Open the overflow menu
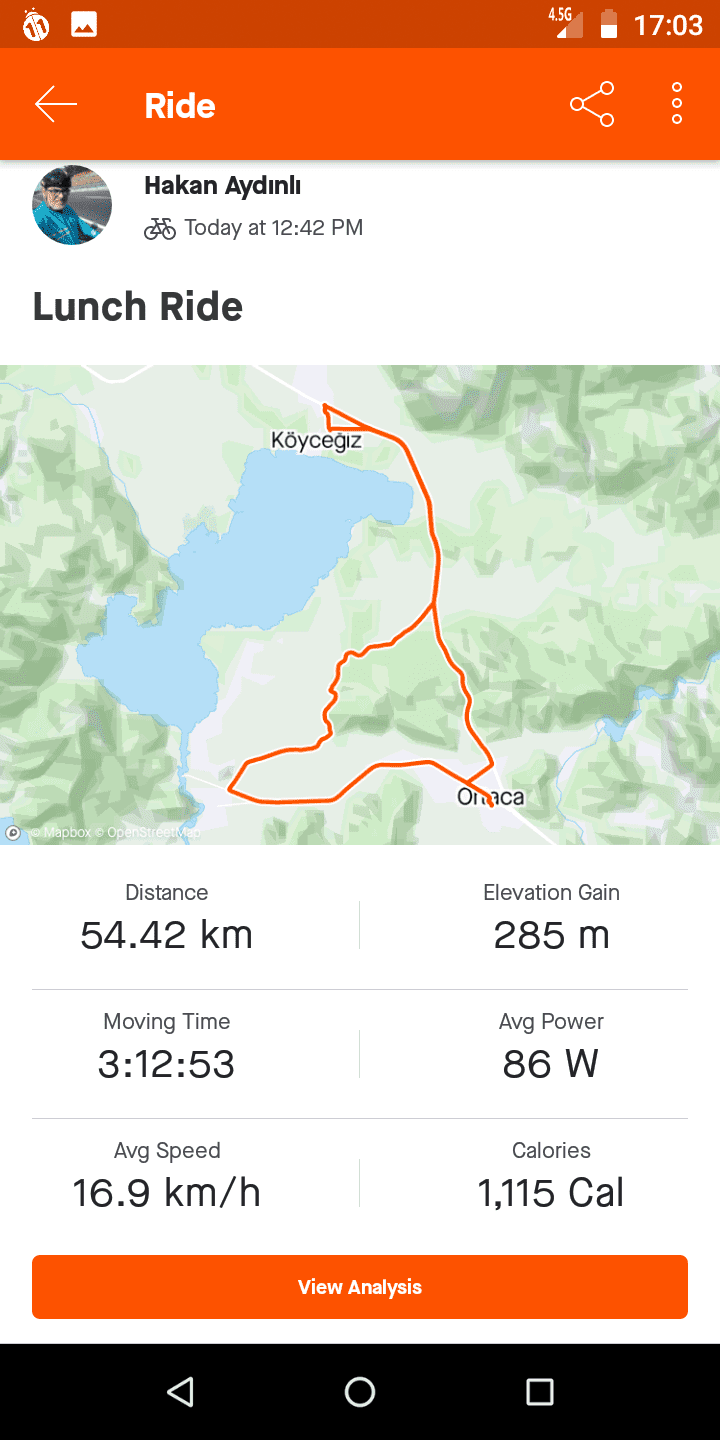720x1440 pixels. (x=677, y=105)
